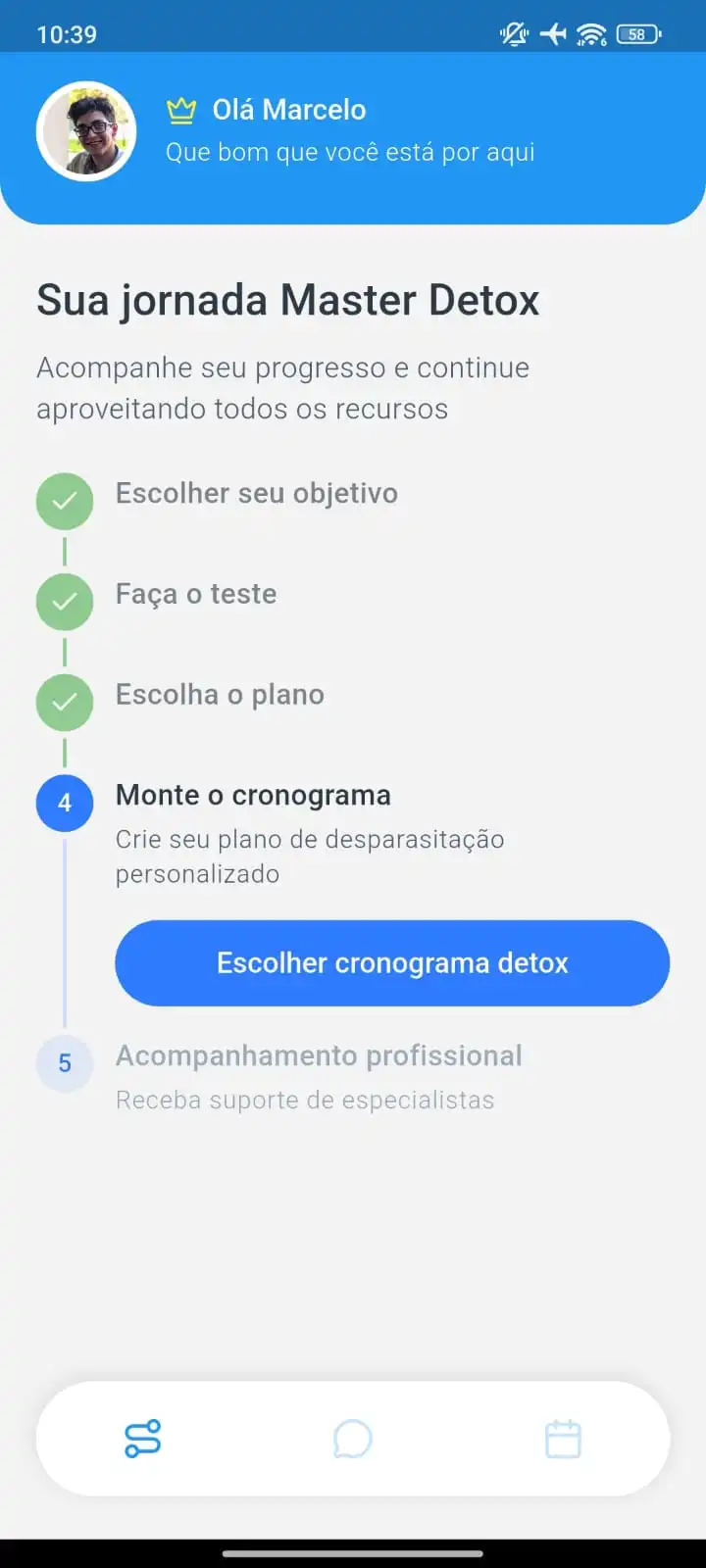The width and height of the screenshot is (706, 1568).
Task: Select the journey route icon in bottom navigation
Action: coord(141,1438)
